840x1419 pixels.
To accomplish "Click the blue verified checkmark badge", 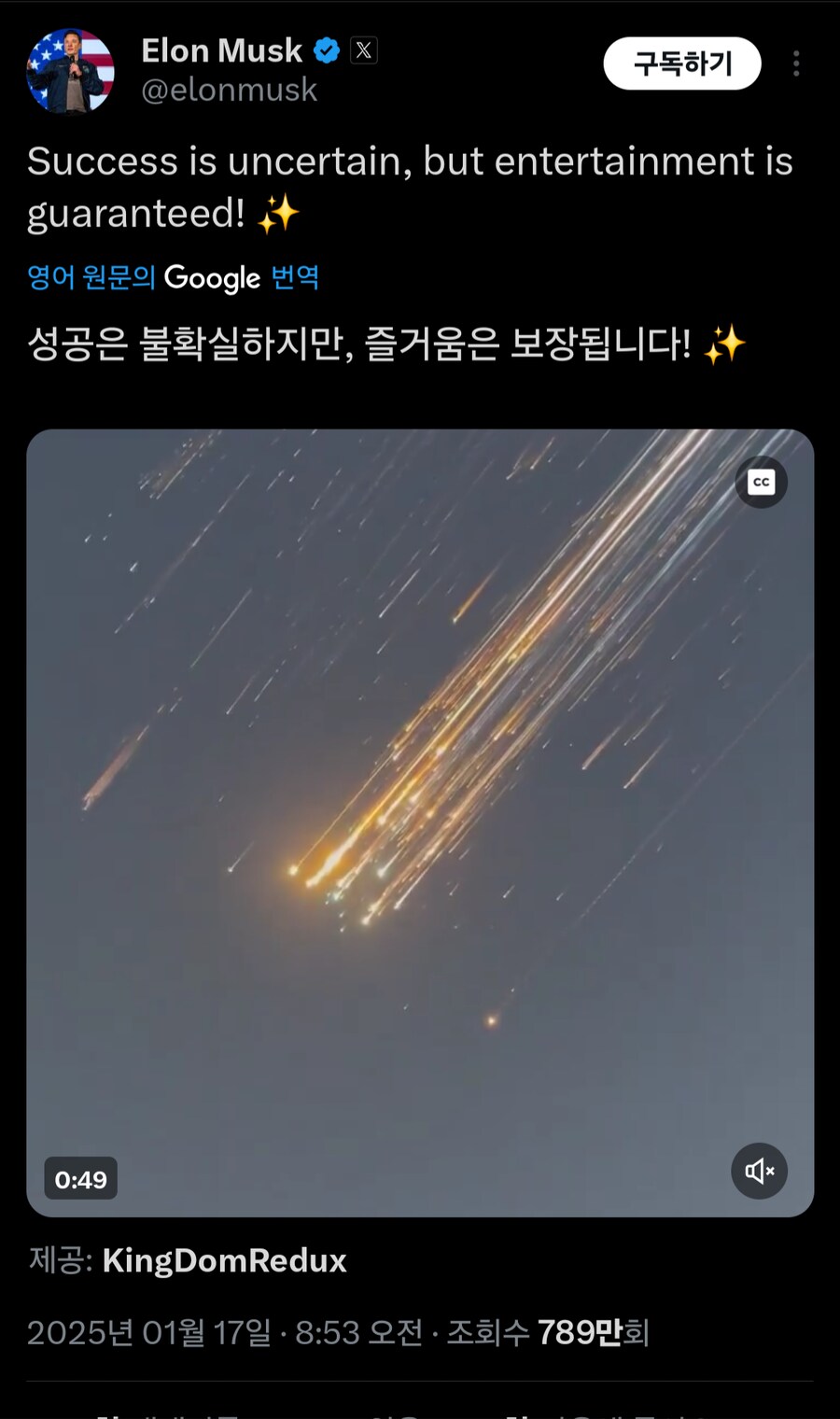I will [x=326, y=50].
